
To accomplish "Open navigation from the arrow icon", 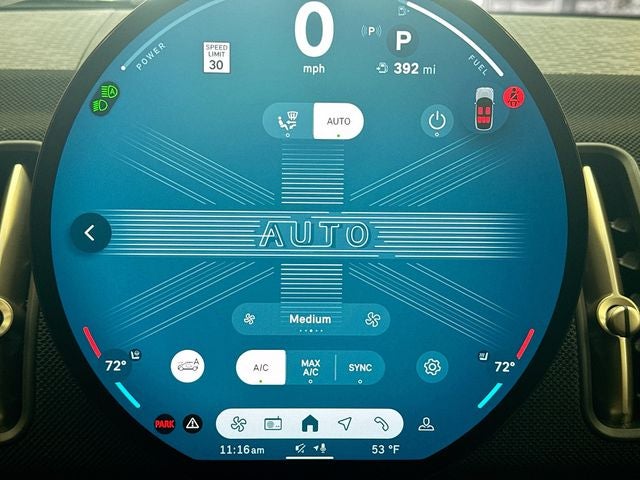I will (345, 423).
